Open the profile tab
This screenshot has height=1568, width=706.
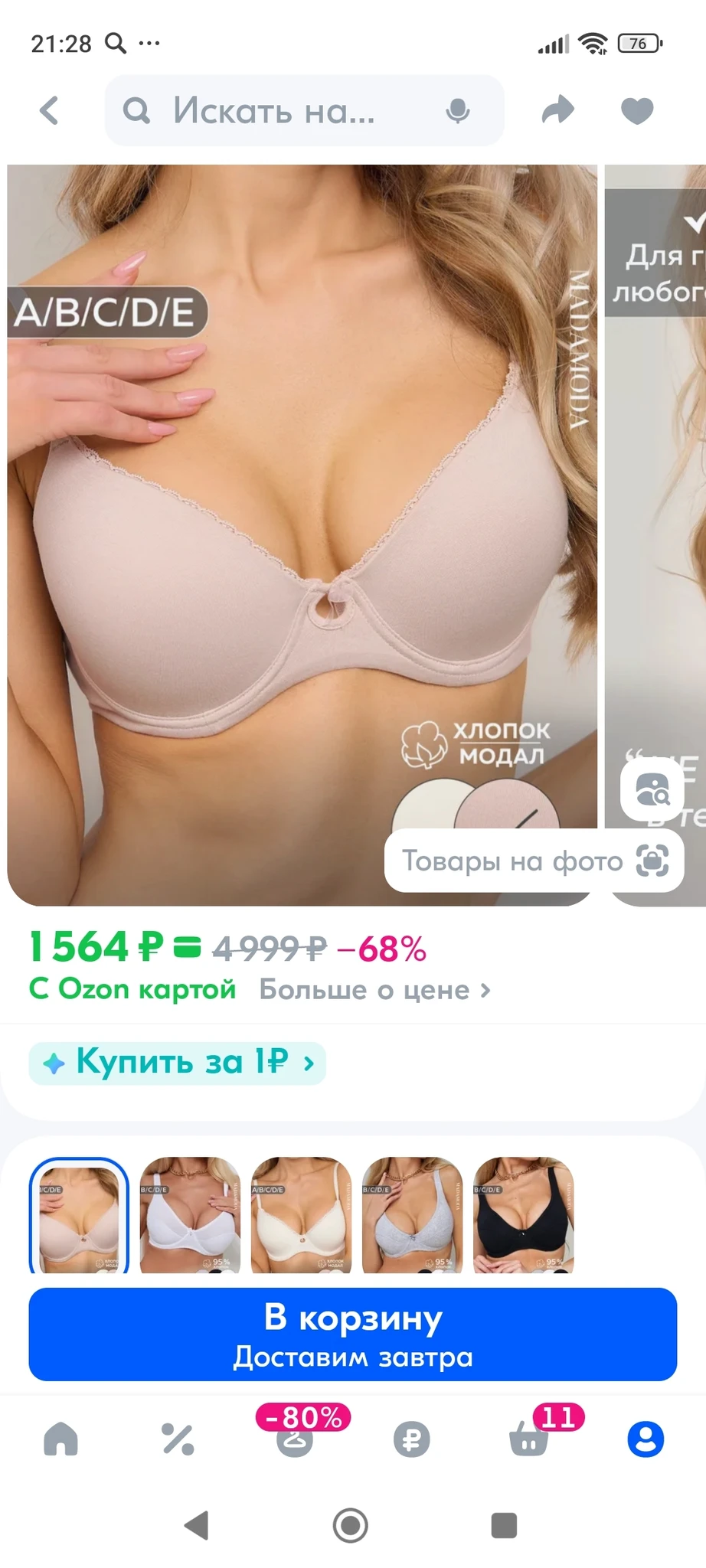(646, 1439)
